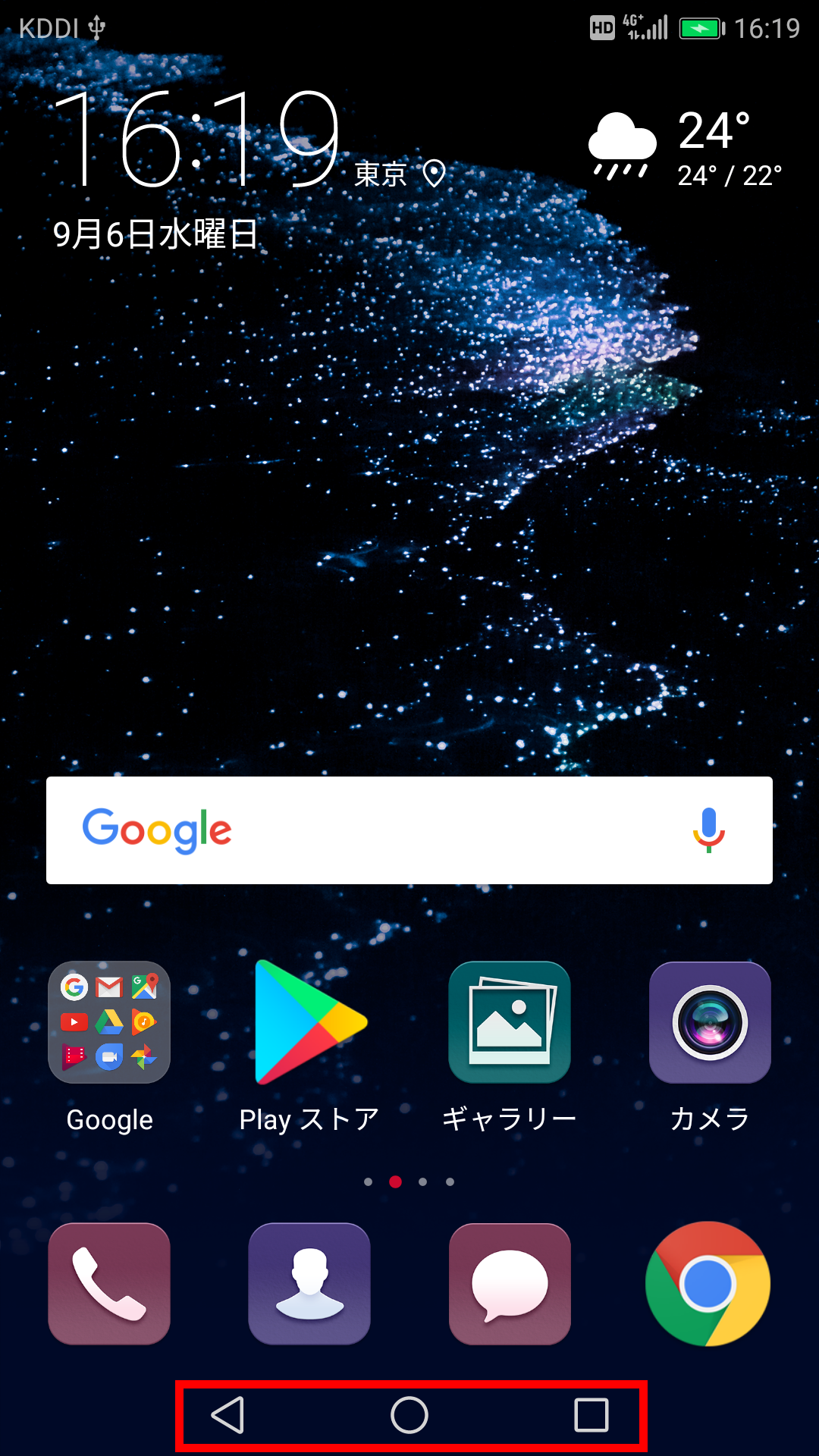Open the ギャラリー app
The width and height of the screenshot is (819, 1456).
[x=510, y=1022]
